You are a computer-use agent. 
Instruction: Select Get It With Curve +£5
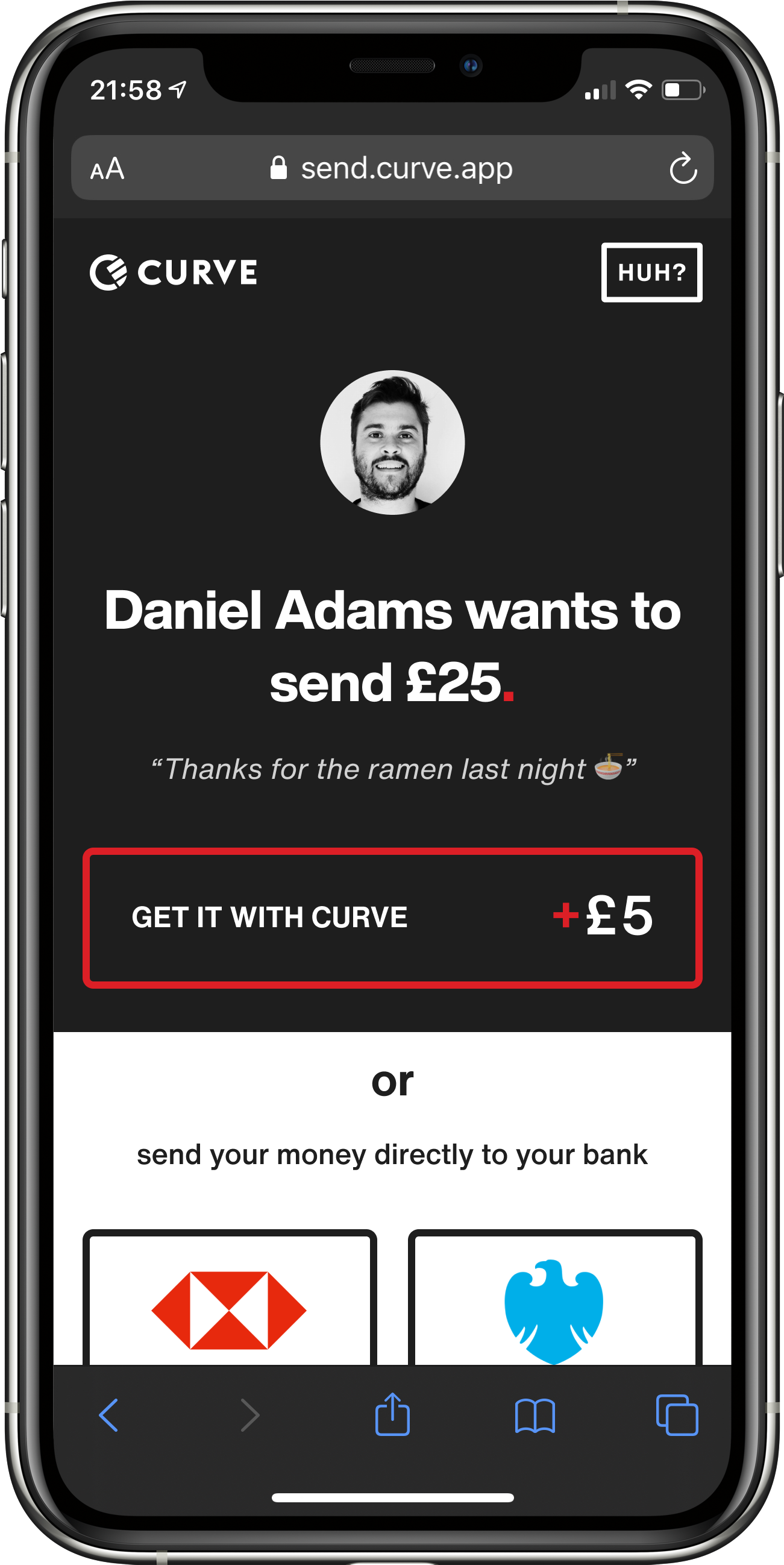click(392, 918)
